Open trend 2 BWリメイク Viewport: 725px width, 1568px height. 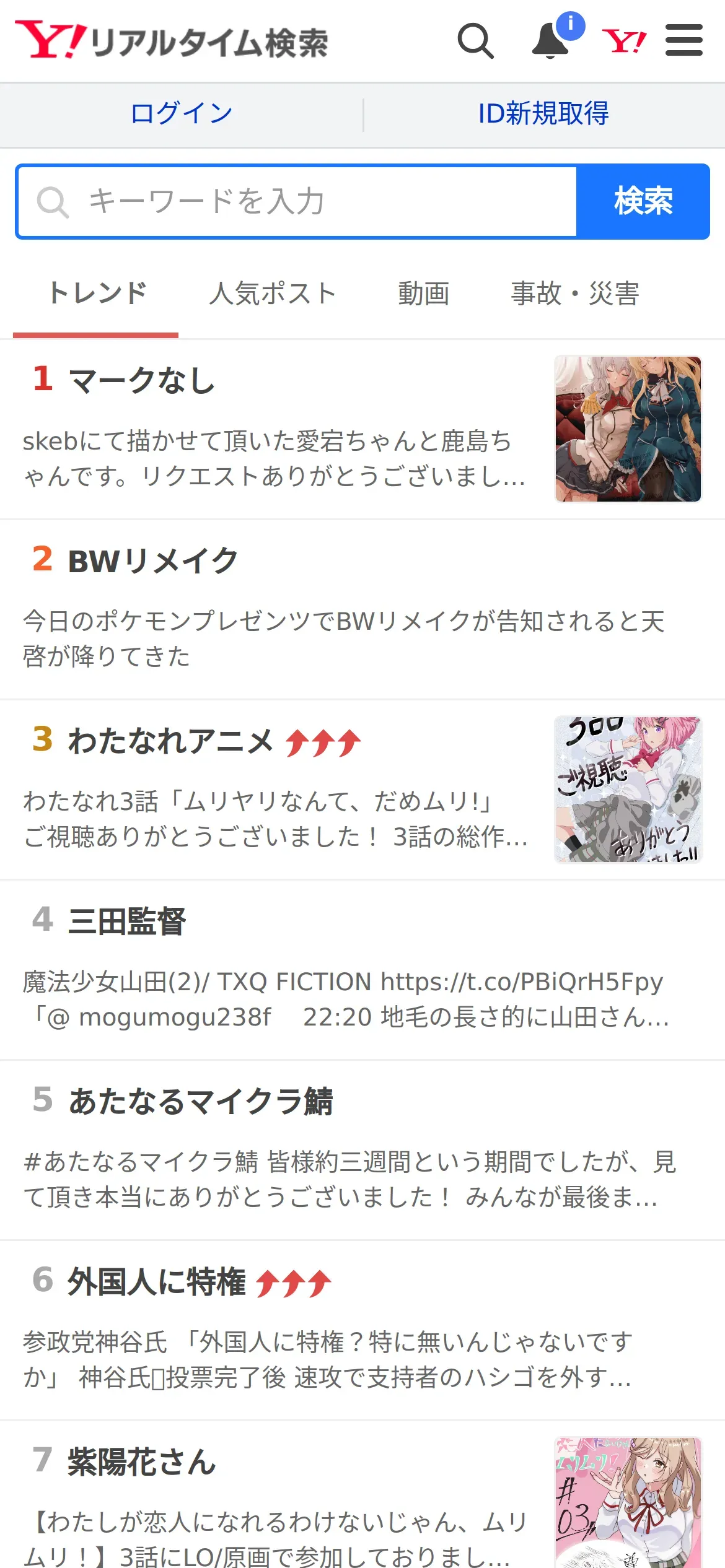click(152, 561)
